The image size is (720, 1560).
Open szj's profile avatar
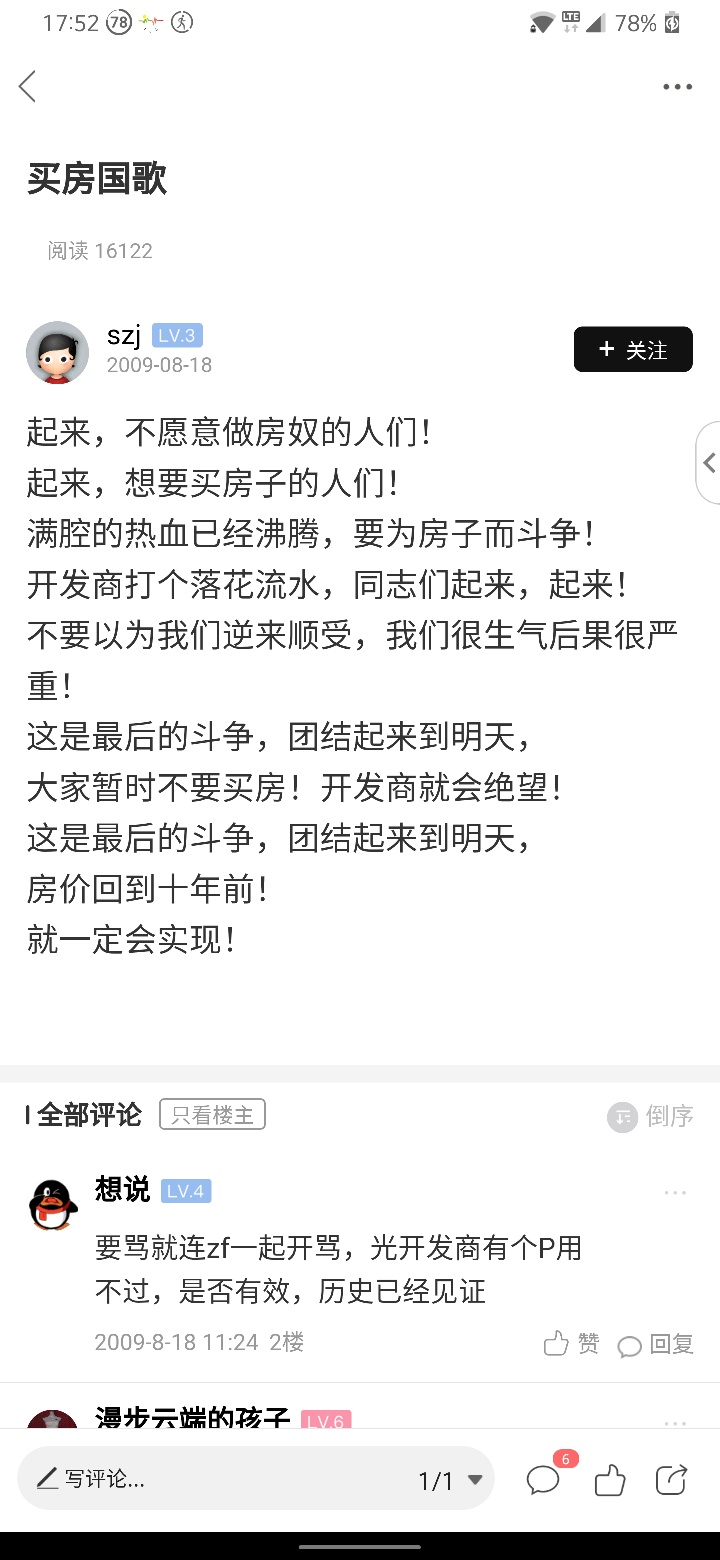57,352
